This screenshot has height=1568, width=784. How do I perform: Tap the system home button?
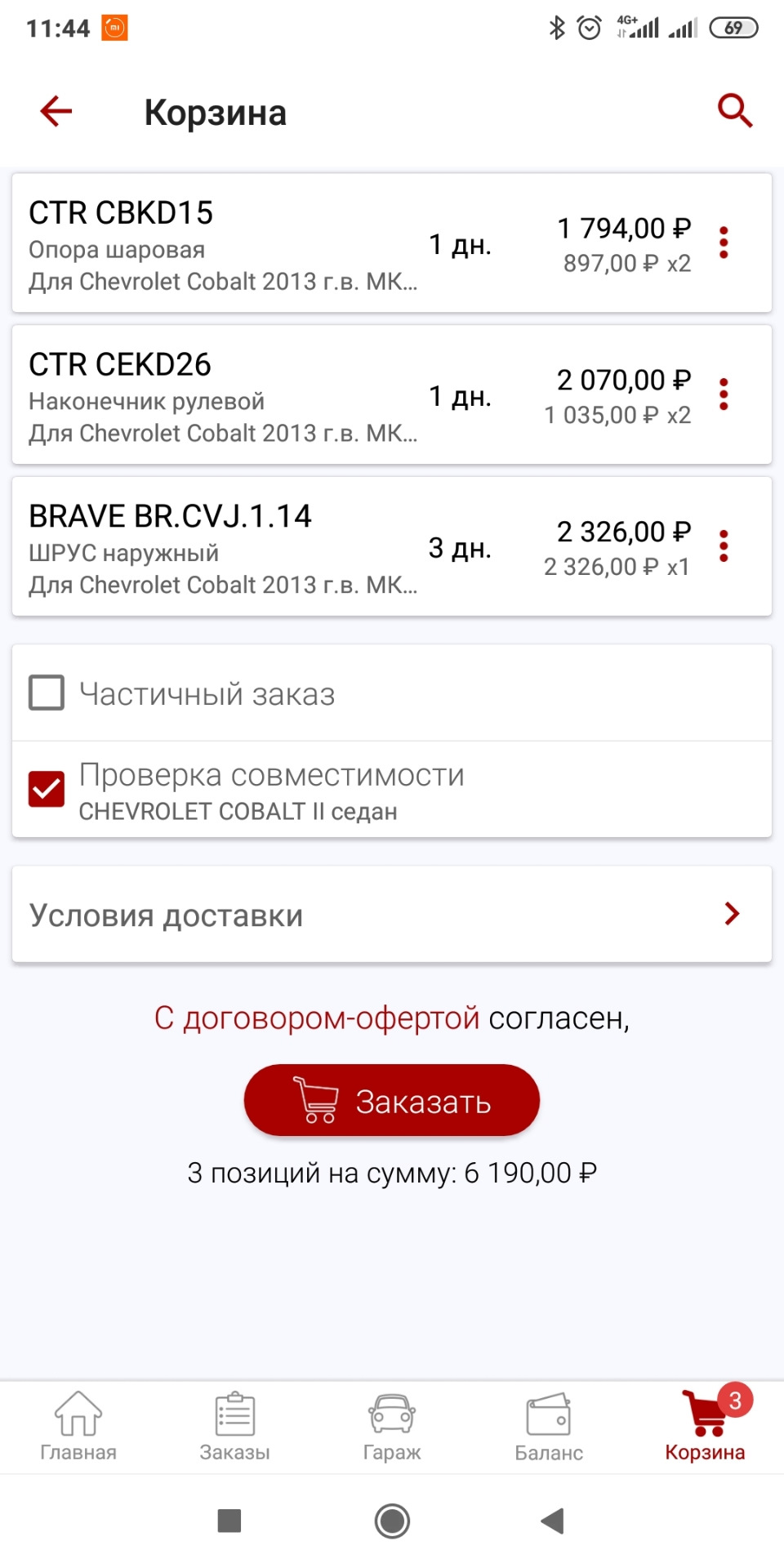click(392, 1521)
